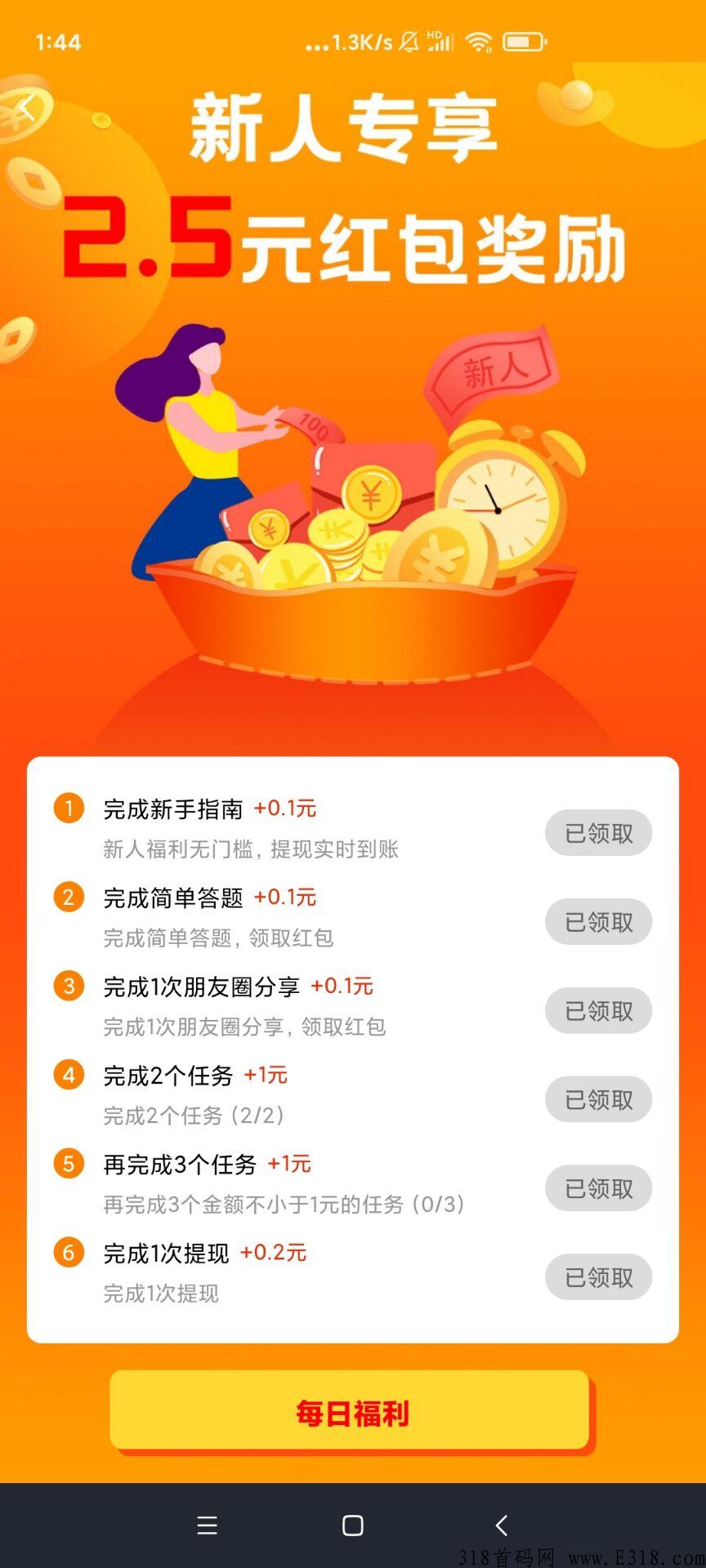Tap the number 4 badge beside 完成2个任务
Image resolution: width=706 pixels, height=1568 pixels.
coord(69,1075)
